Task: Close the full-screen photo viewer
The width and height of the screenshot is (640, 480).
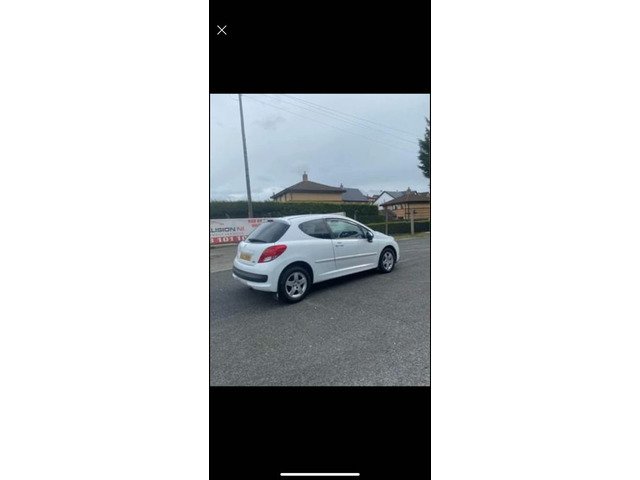Action: pos(222,30)
